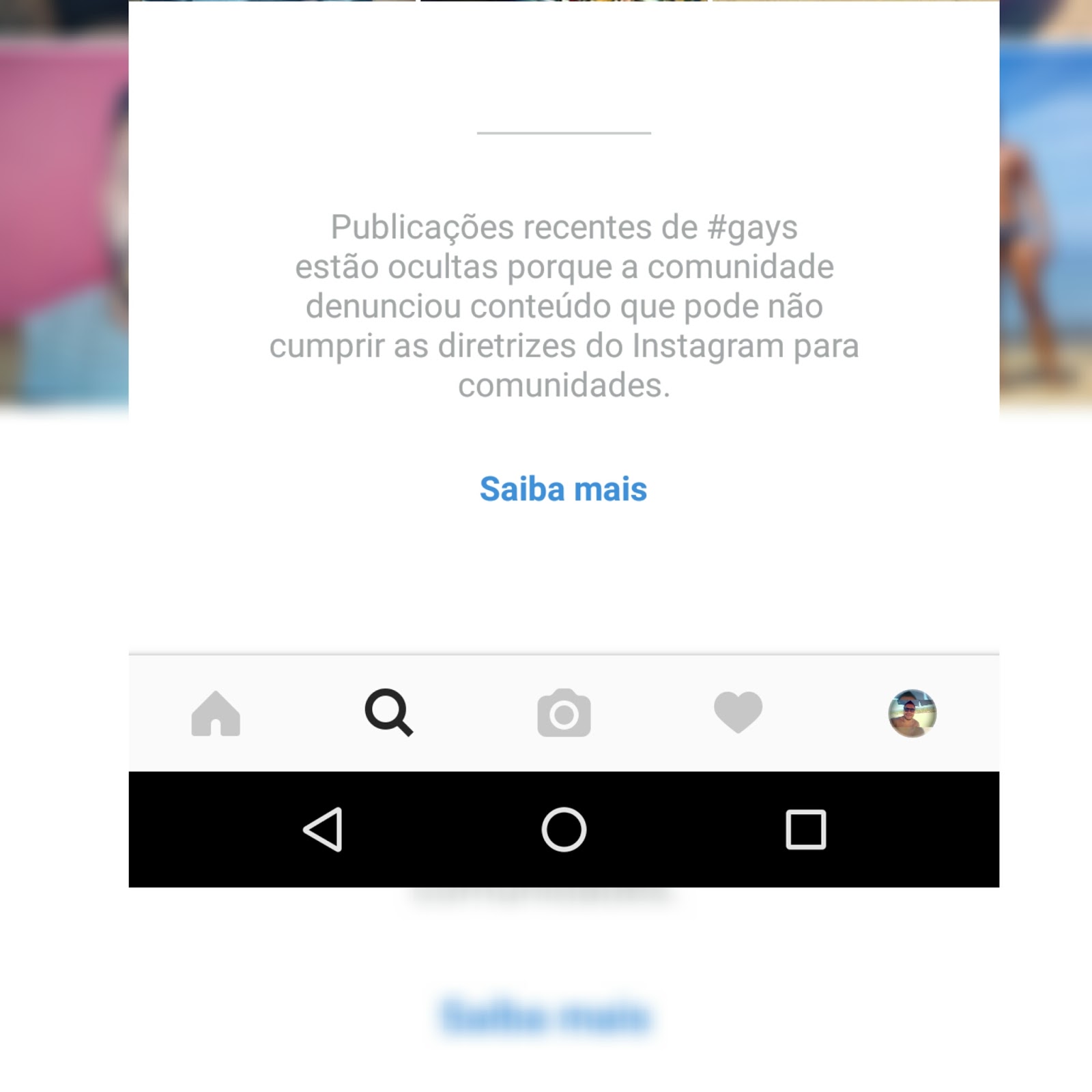Image resolution: width=1092 pixels, height=1092 pixels.
Task: Switch to the profile tab
Action: [x=912, y=713]
